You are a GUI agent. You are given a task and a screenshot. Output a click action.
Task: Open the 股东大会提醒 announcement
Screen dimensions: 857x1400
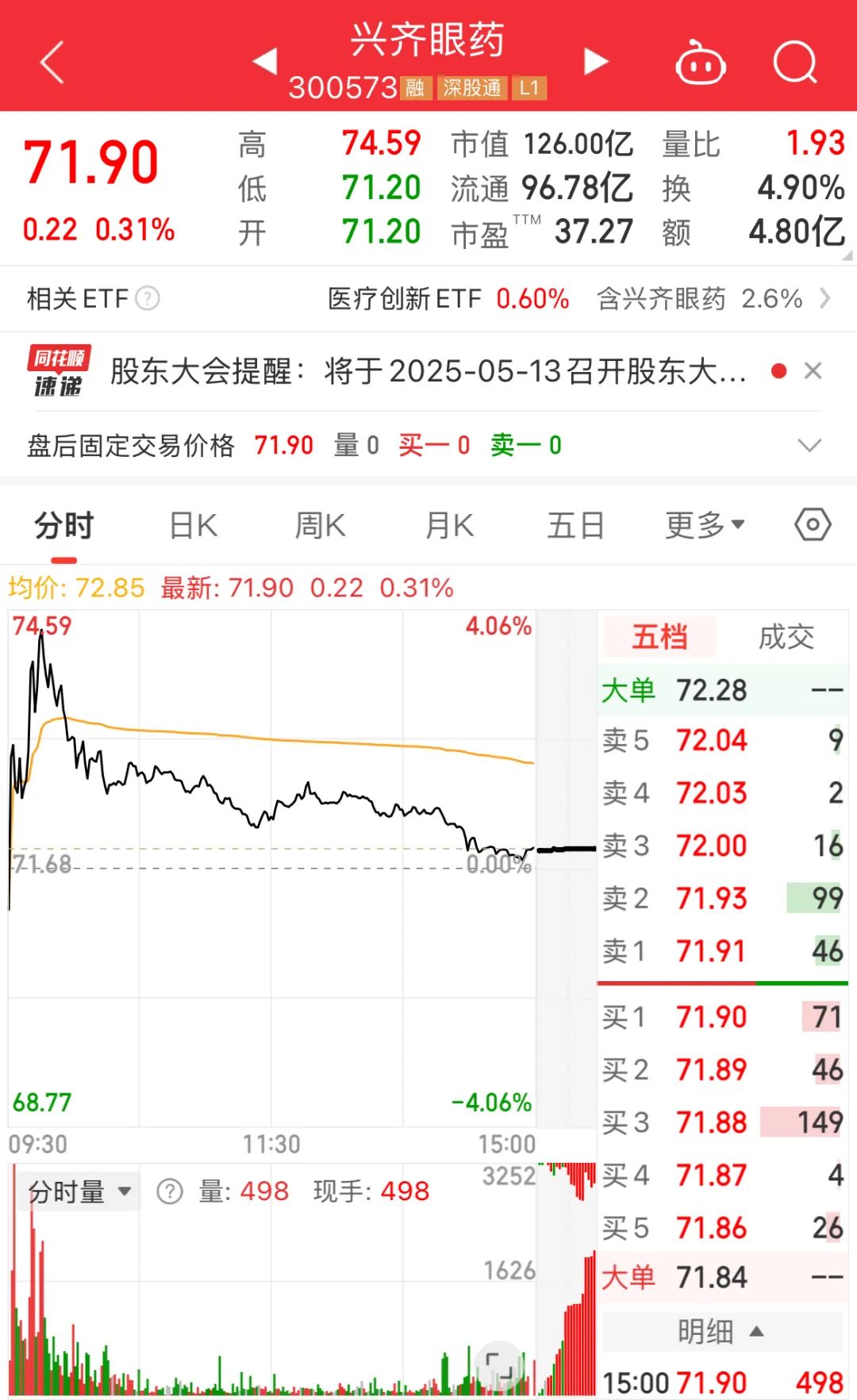point(428,371)
